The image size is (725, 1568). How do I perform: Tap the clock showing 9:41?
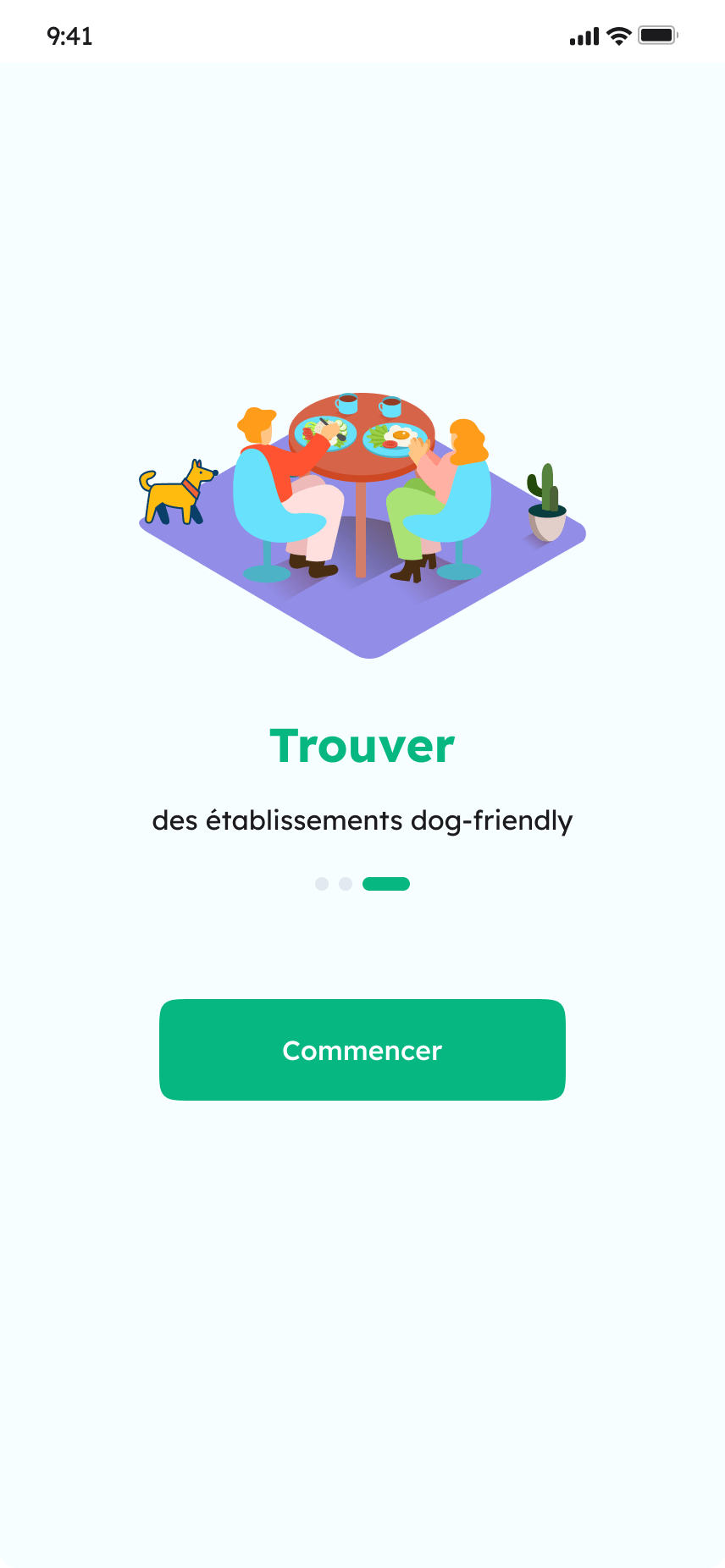(69, 35)
